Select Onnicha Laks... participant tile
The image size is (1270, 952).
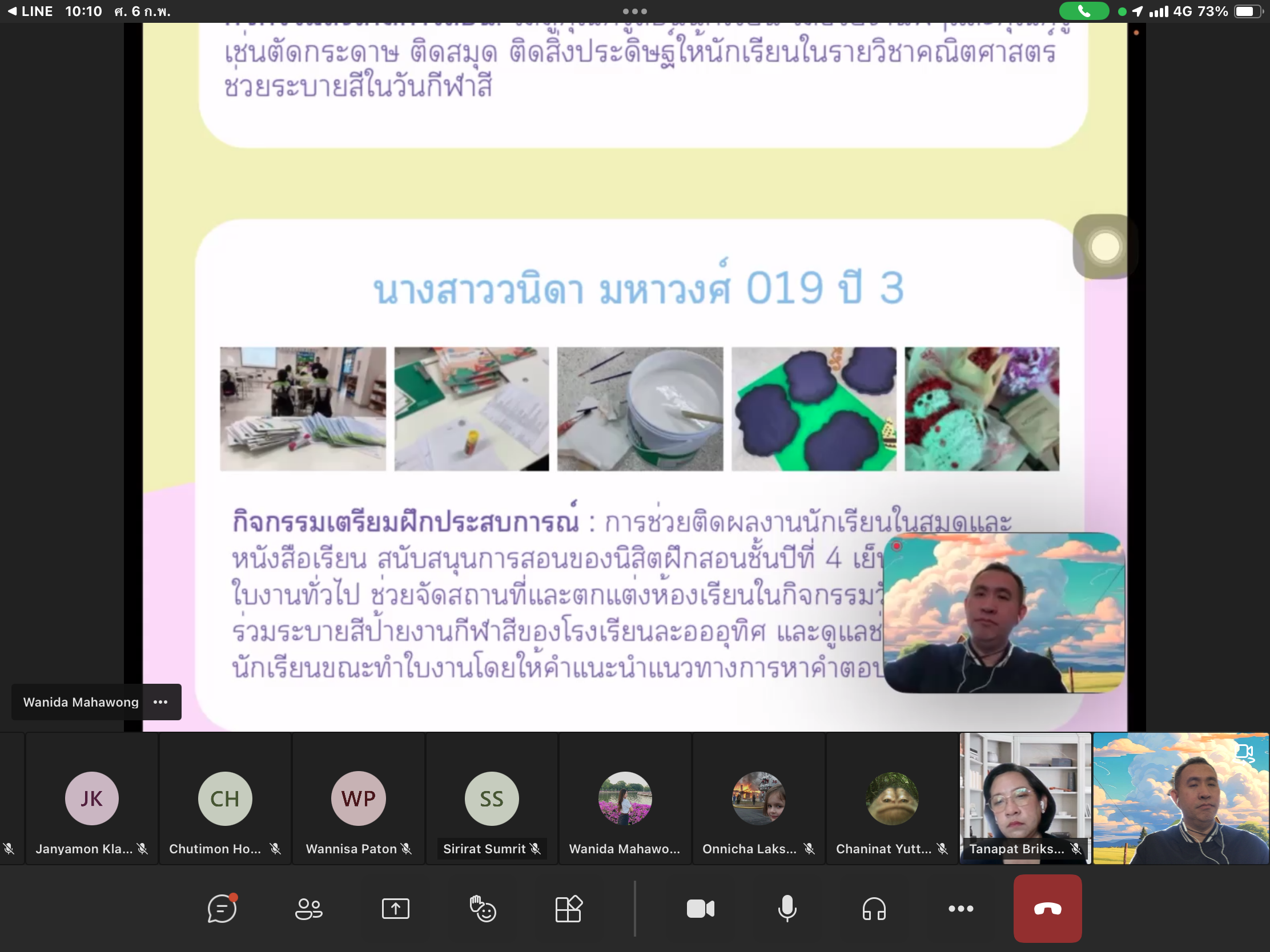758,799
